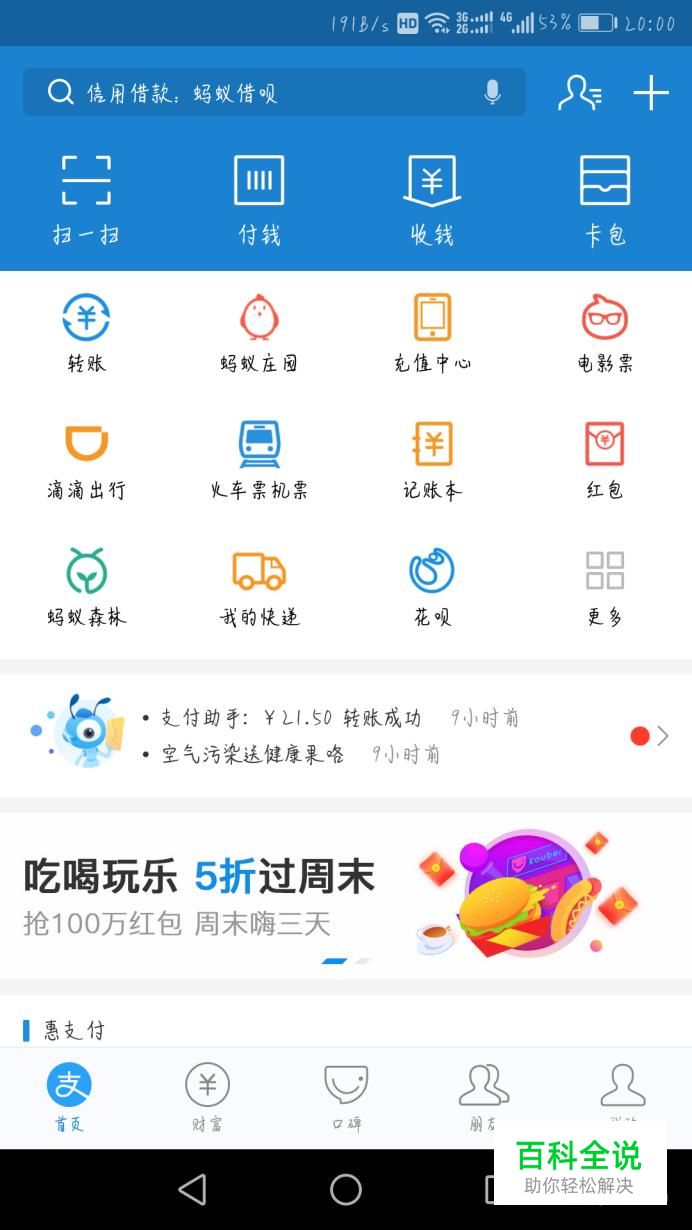Image resolution: width=692 pixels, height=1230 pixels.
Task: Tap the voice search microphone
Action: (x=492, y=93)
